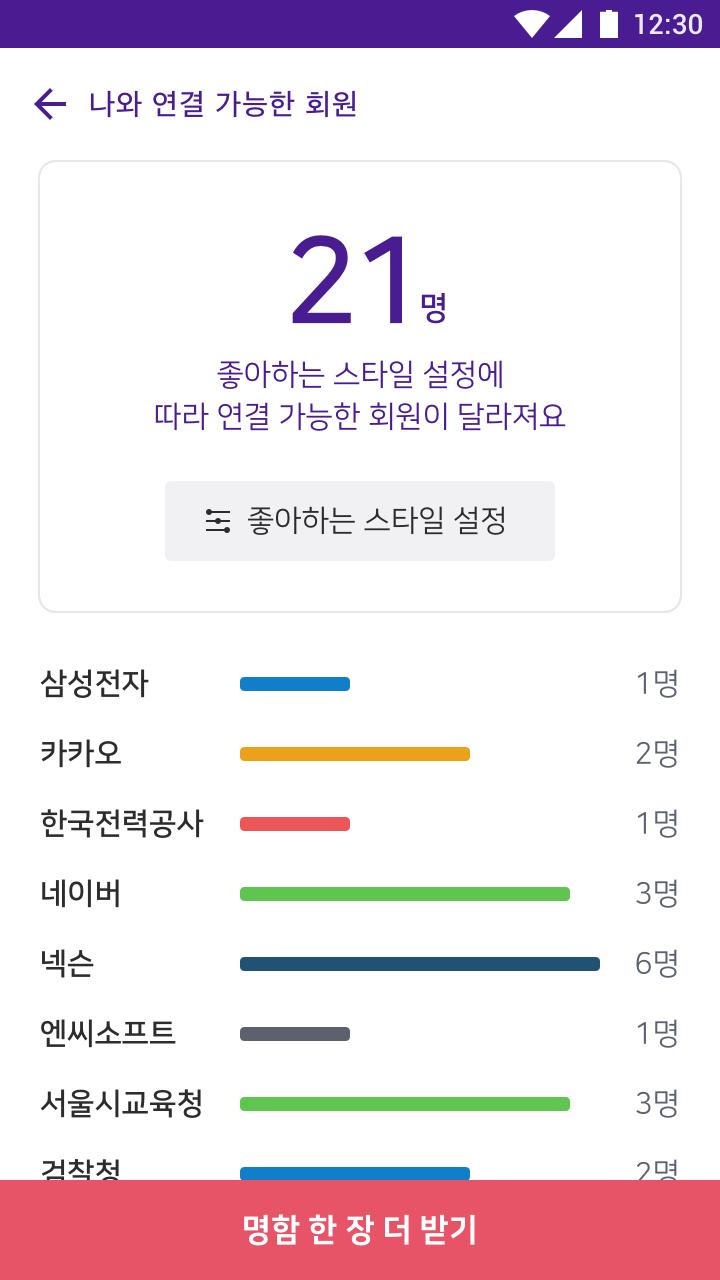Go back using the top-left arrow
The image size is (720, 1280).
tap(50, 104)
